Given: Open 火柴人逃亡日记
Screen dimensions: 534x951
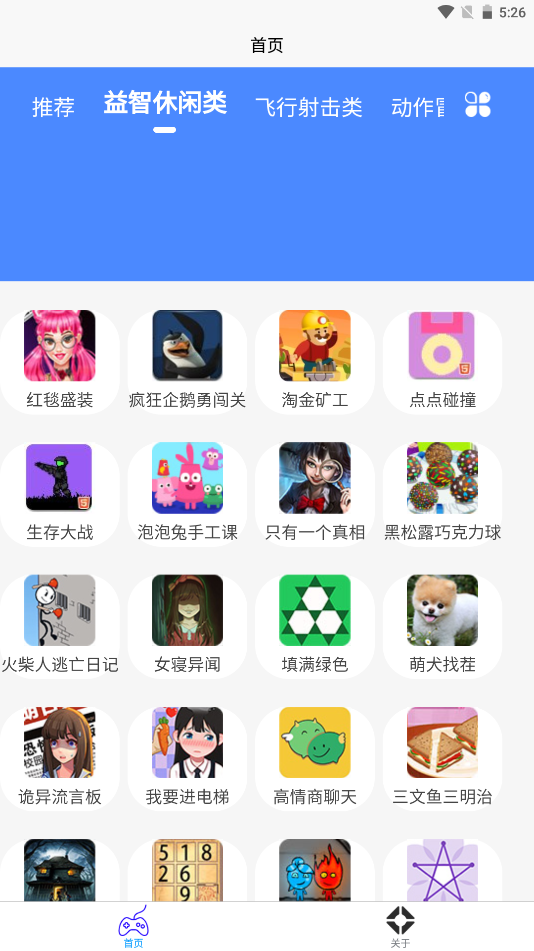Looking at the screenshot, I should (x=59, y=626).
